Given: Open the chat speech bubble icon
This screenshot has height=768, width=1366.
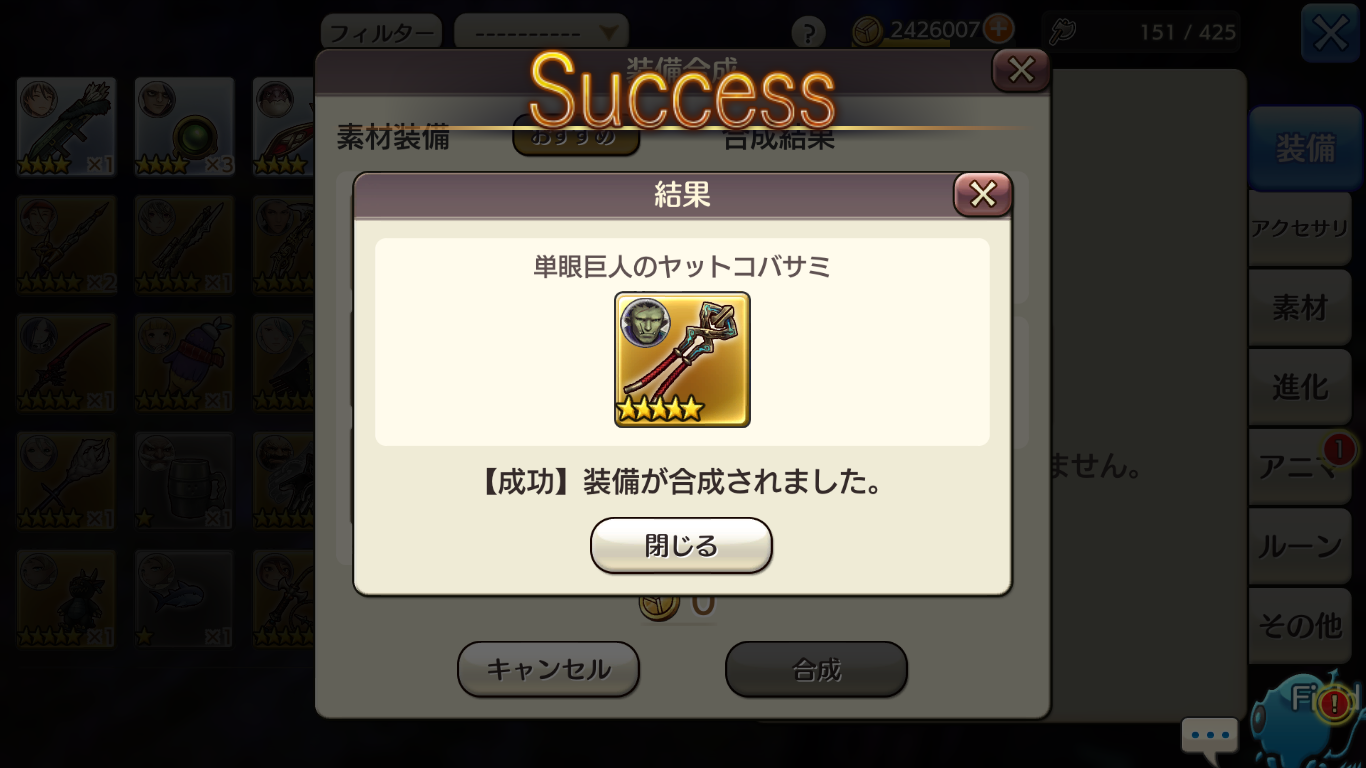Looking at the screenshot, I should [1210, 736].
